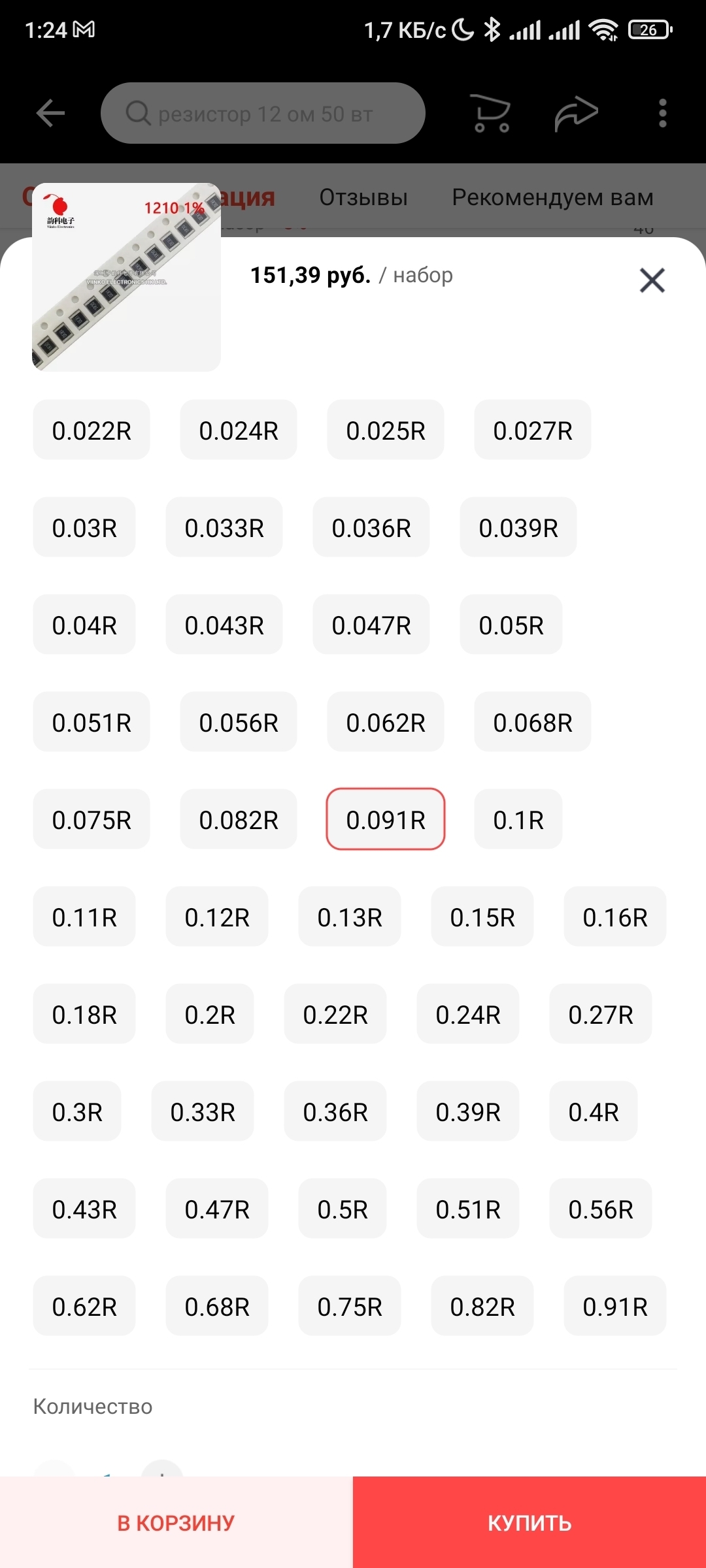Image resolution: width=706 pixels, height=1568 pixels.
Task: Choose the 0.039R value
Action: point(518,527)
